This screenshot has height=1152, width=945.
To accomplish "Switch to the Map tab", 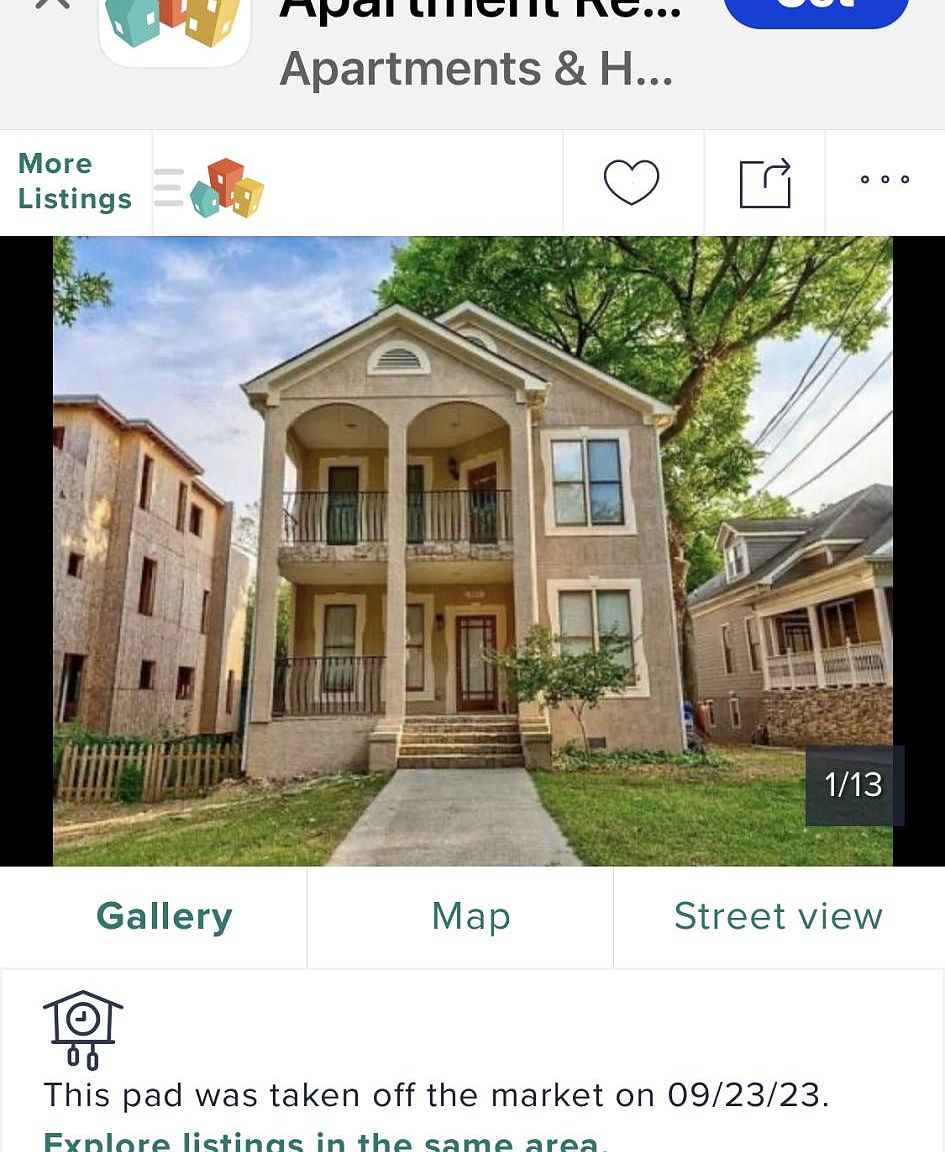I will [x=470, y=916].
